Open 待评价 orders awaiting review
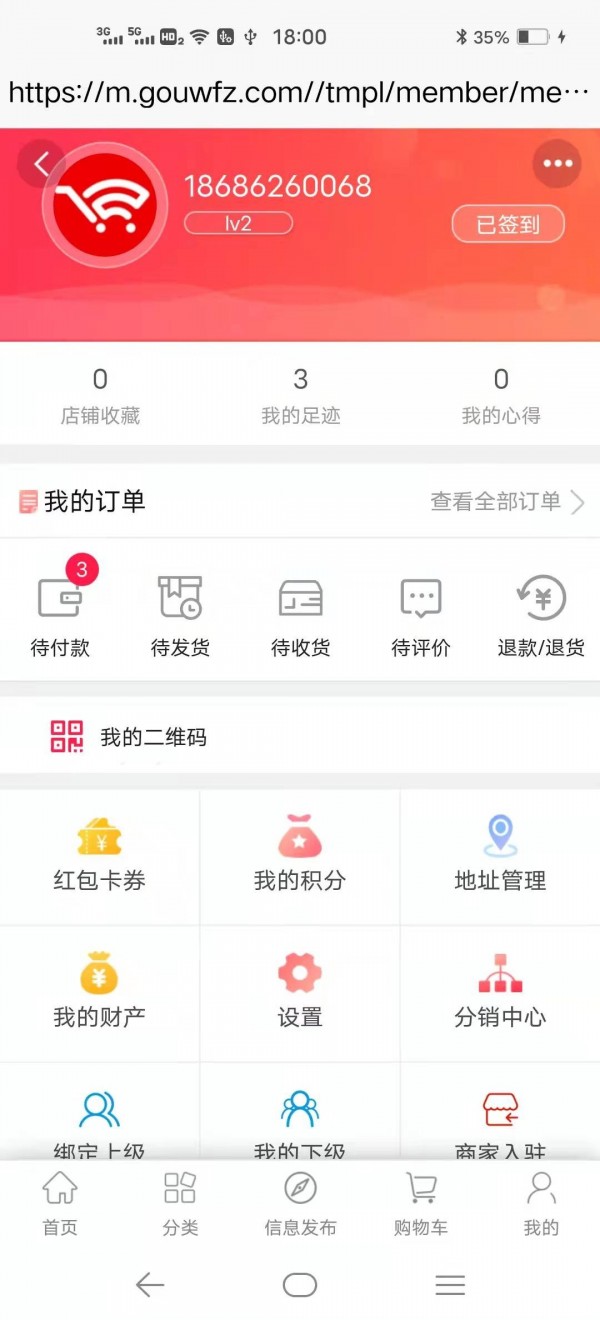 pyautogui.click(x=420, y=616)
